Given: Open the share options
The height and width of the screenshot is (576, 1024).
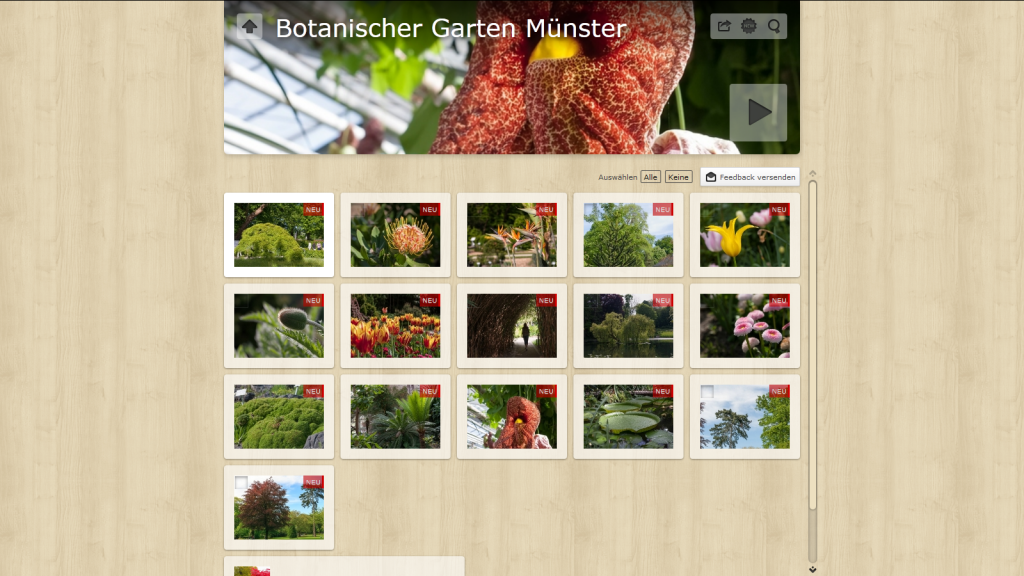Looking at the screenshot, I should coord(724,27).
